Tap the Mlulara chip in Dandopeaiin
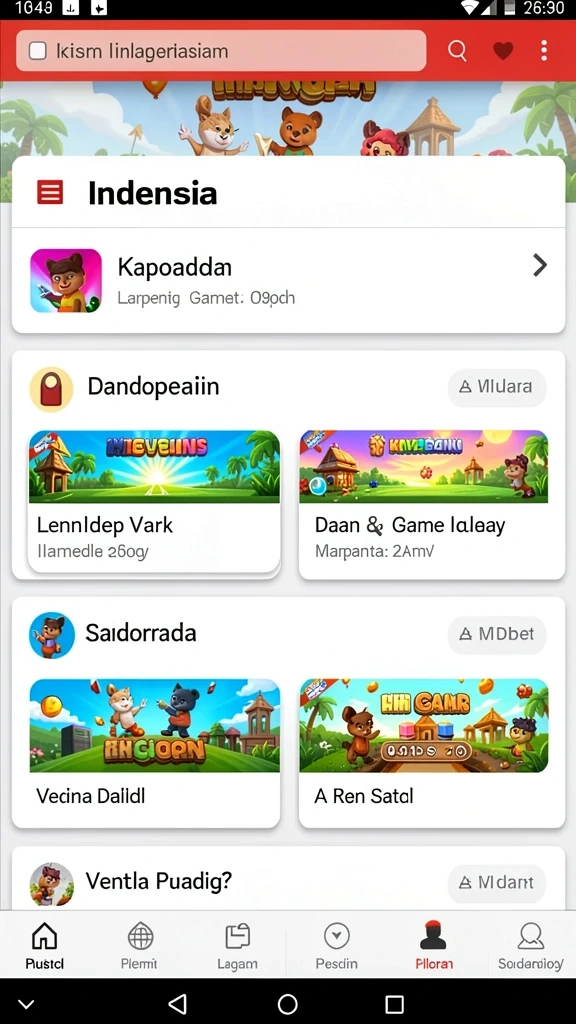The image size is (576, 1024). click(x=497, y=387)
